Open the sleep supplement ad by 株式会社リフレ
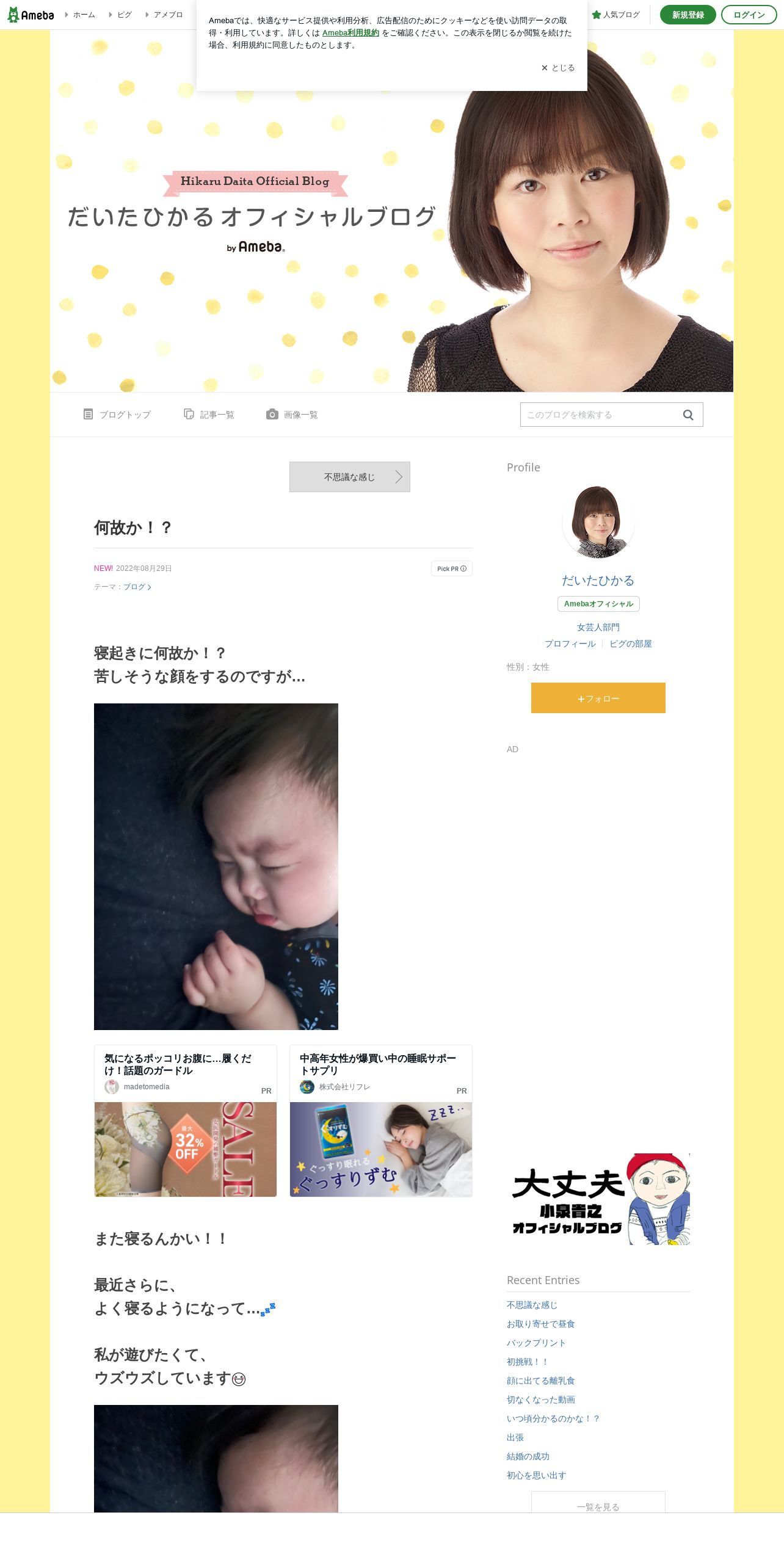 (380, 1121)
